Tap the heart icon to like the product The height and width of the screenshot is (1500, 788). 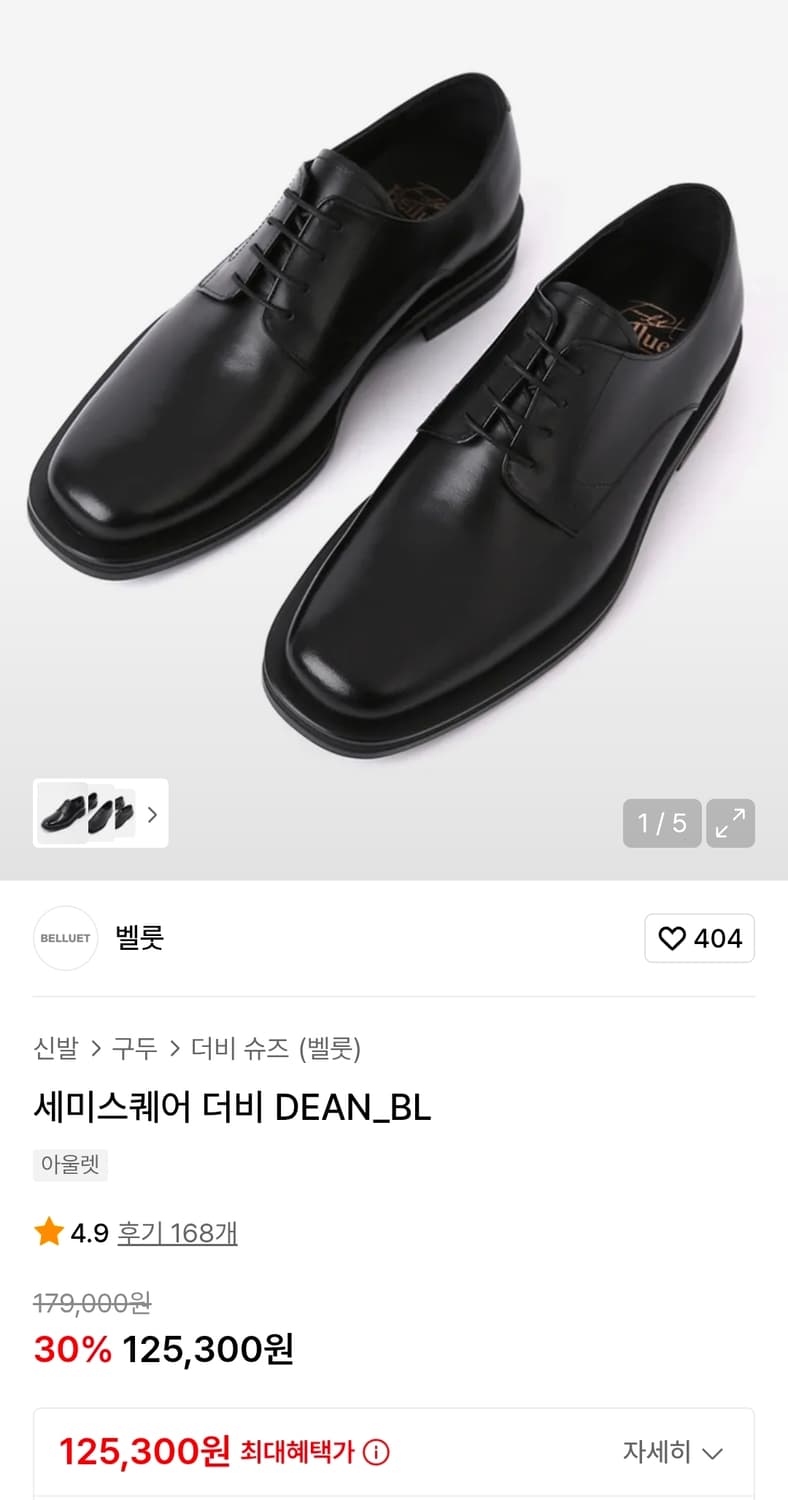(672, 938)
